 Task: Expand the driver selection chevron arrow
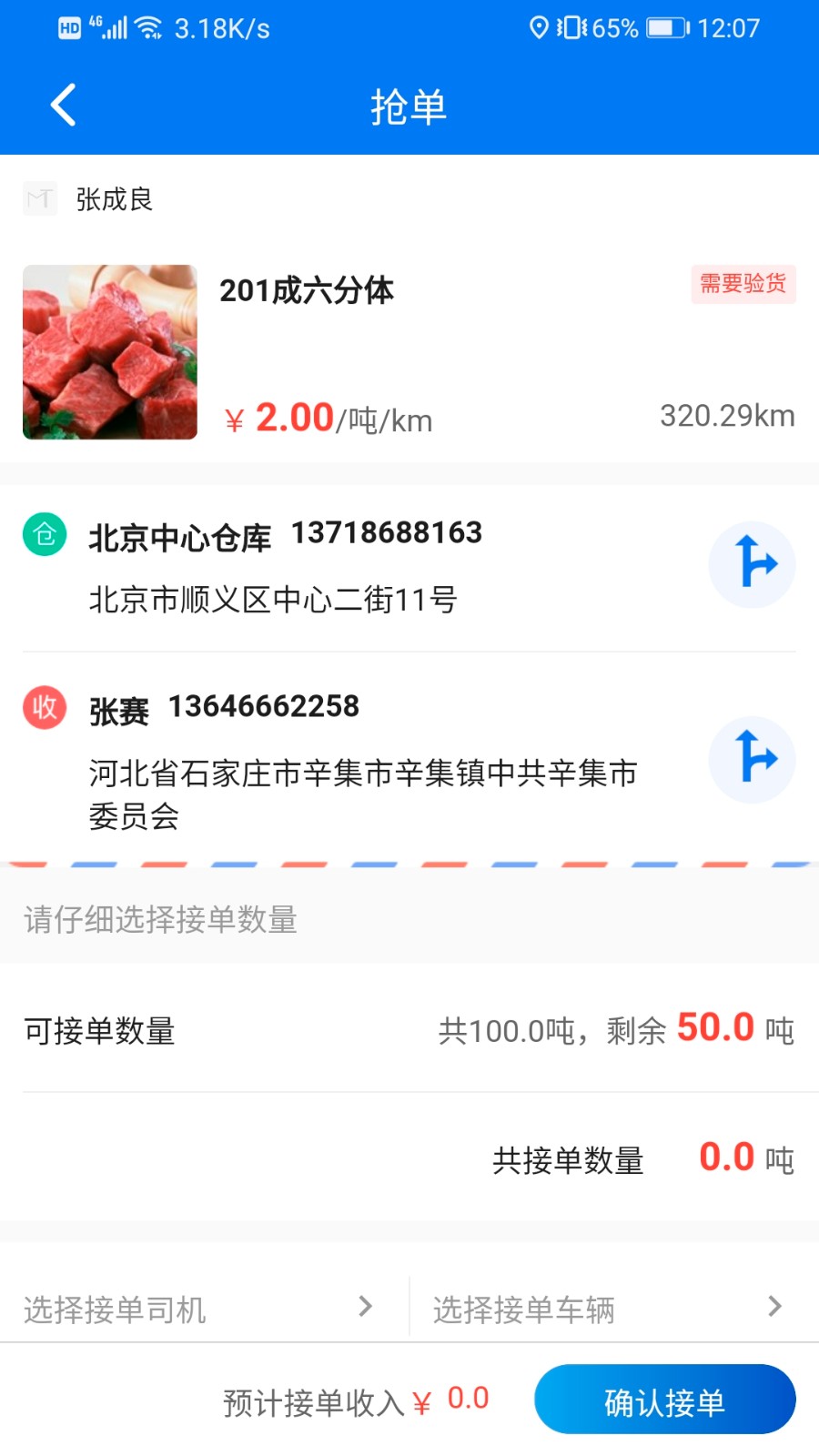coord(366,1308)
